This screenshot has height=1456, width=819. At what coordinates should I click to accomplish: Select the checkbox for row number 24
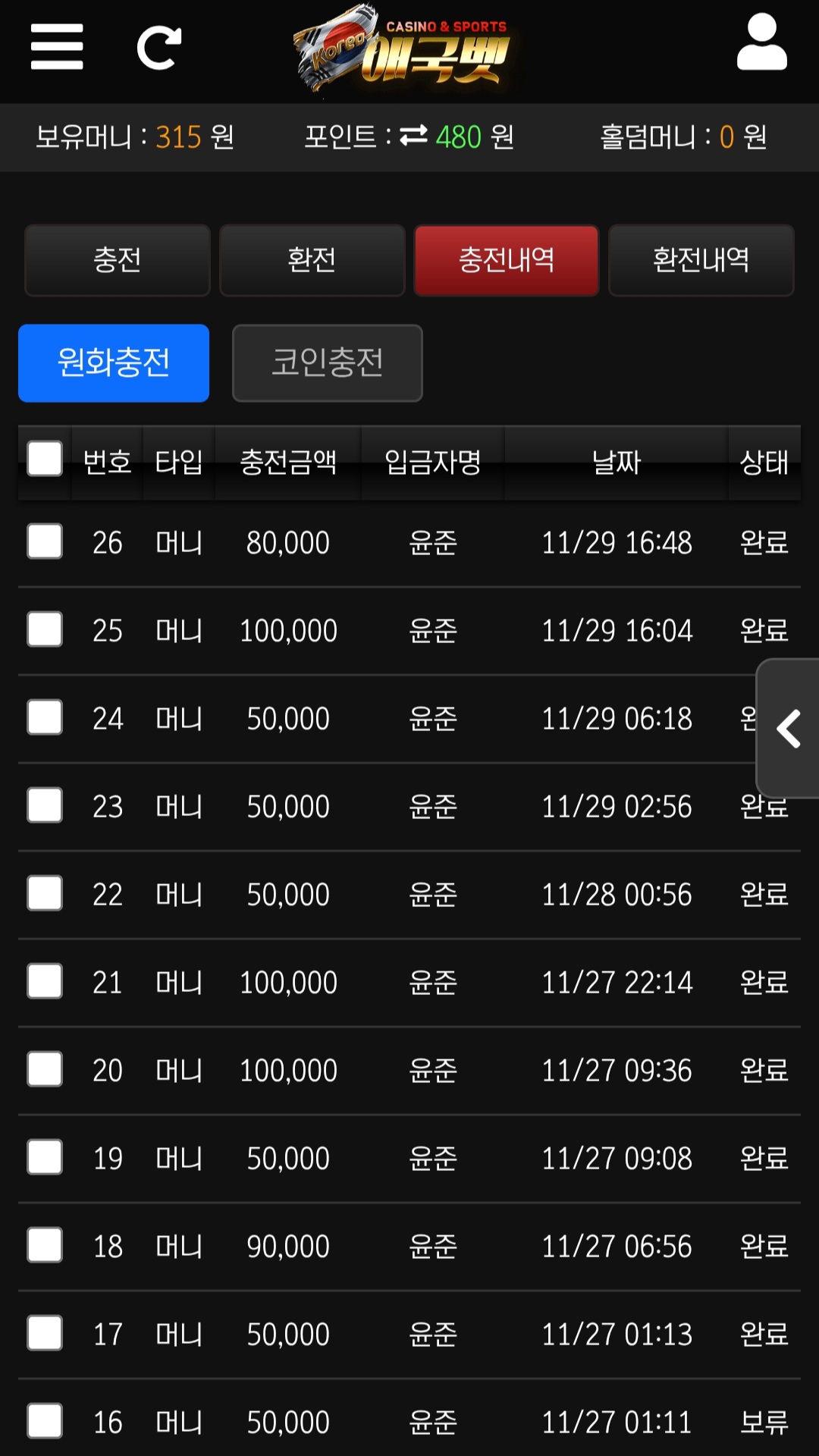[45, 718]
